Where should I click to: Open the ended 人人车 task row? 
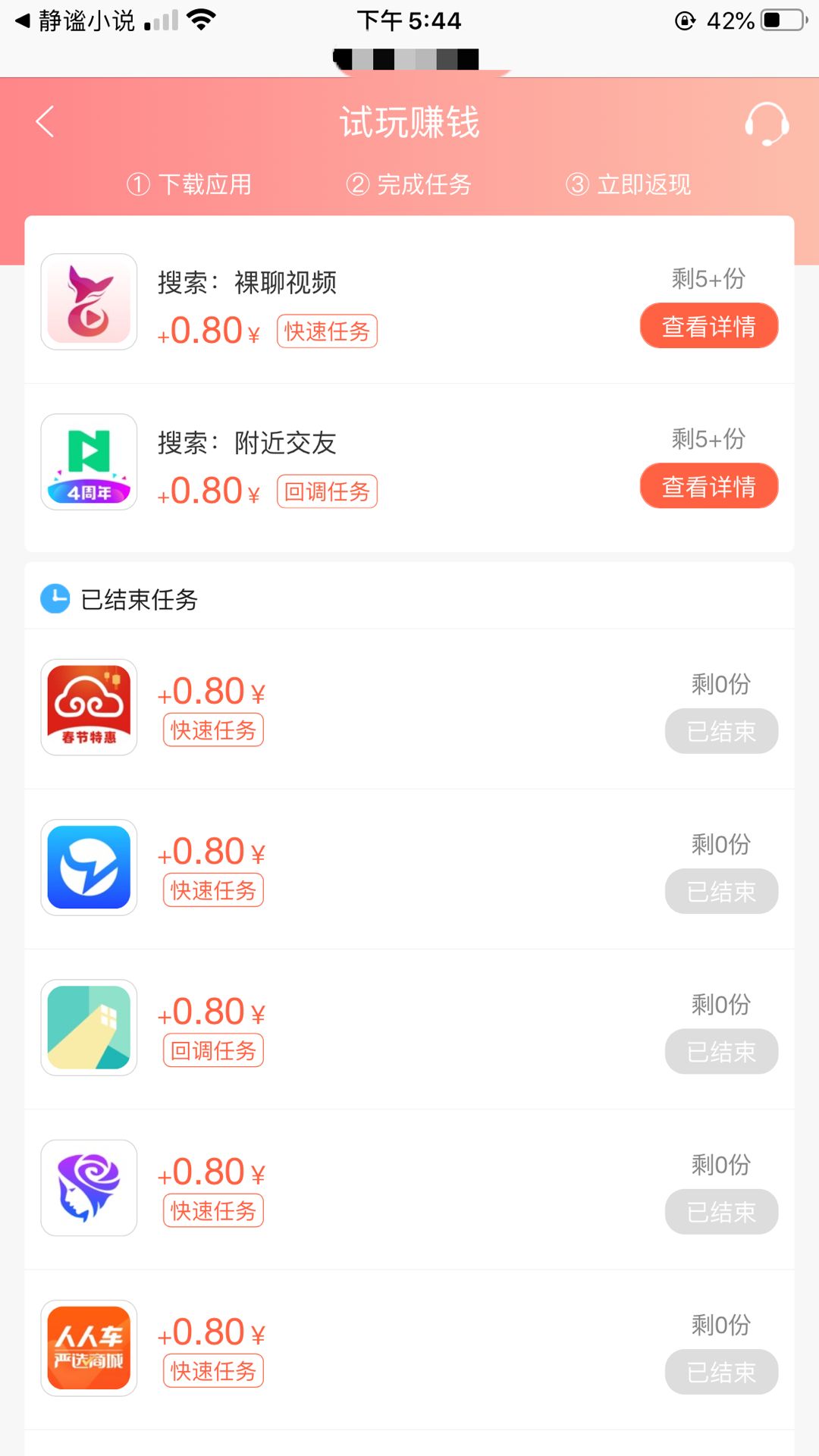click(409, 1350)
